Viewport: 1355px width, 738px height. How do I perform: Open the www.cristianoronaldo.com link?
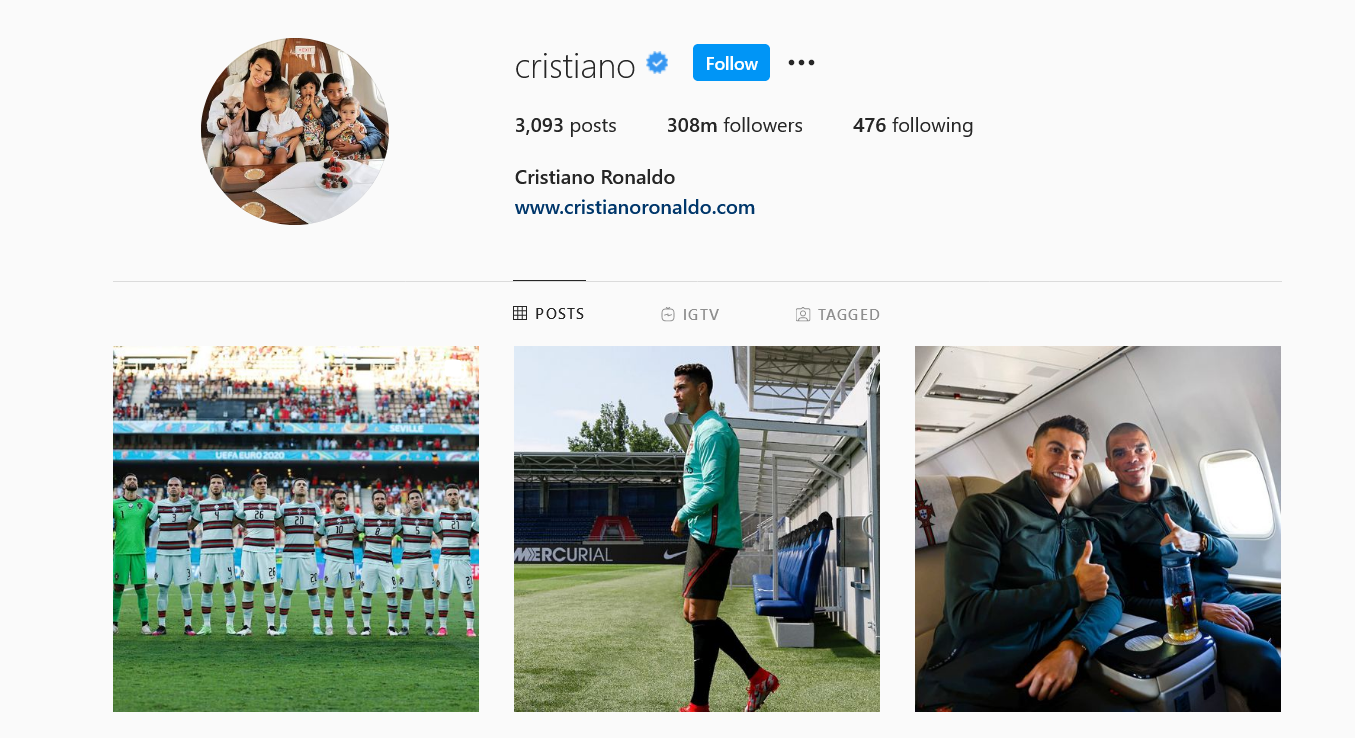pos(634,207)
